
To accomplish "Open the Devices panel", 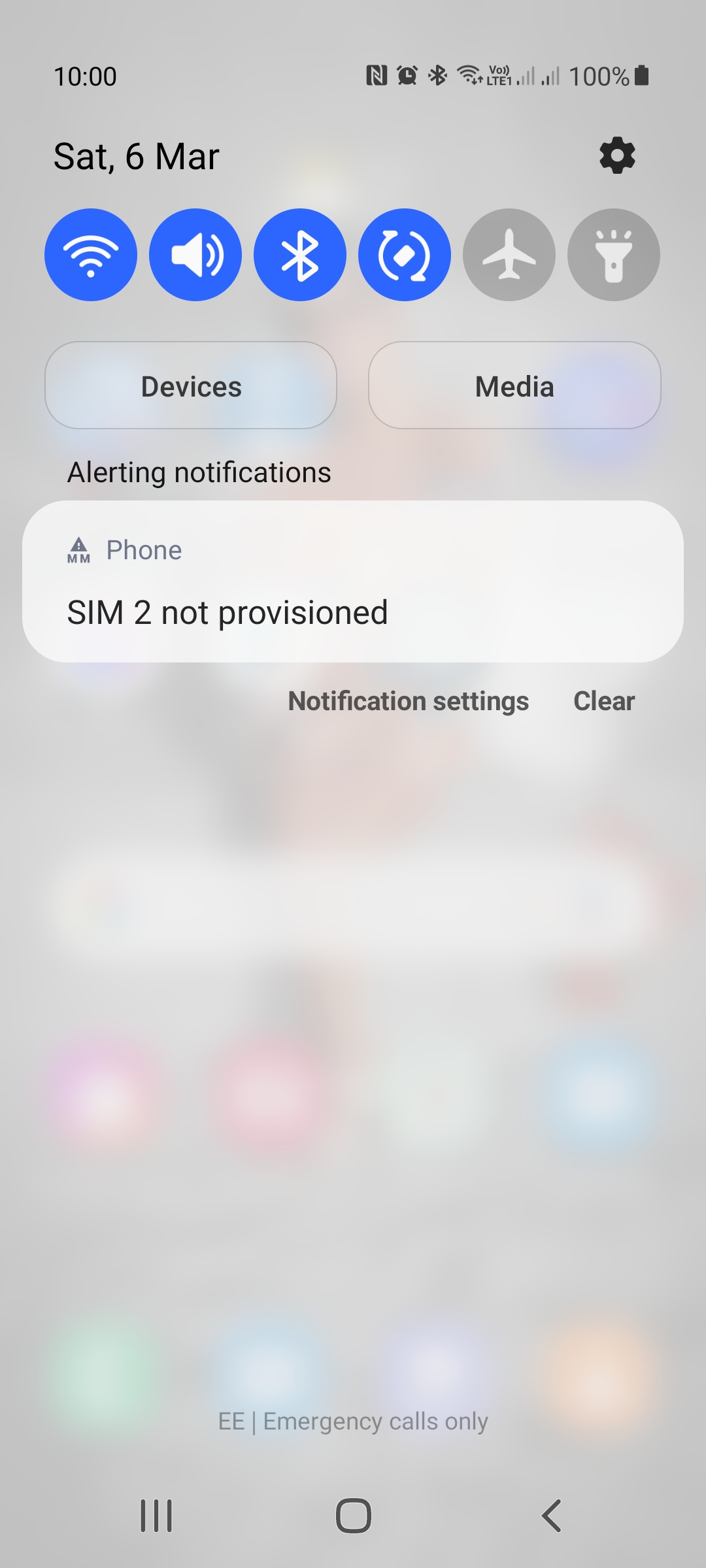I will [191, 385].
